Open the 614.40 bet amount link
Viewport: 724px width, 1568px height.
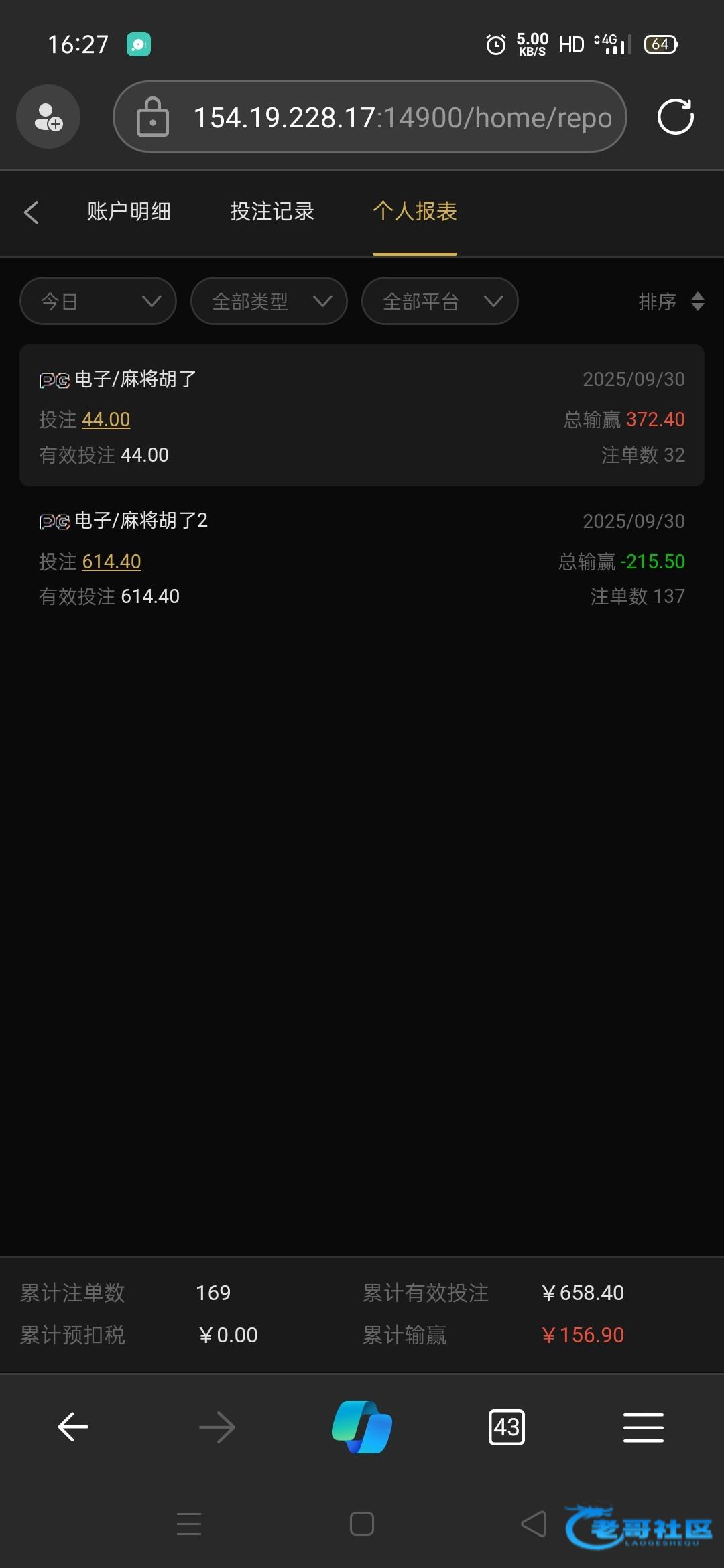coord(111,562)
